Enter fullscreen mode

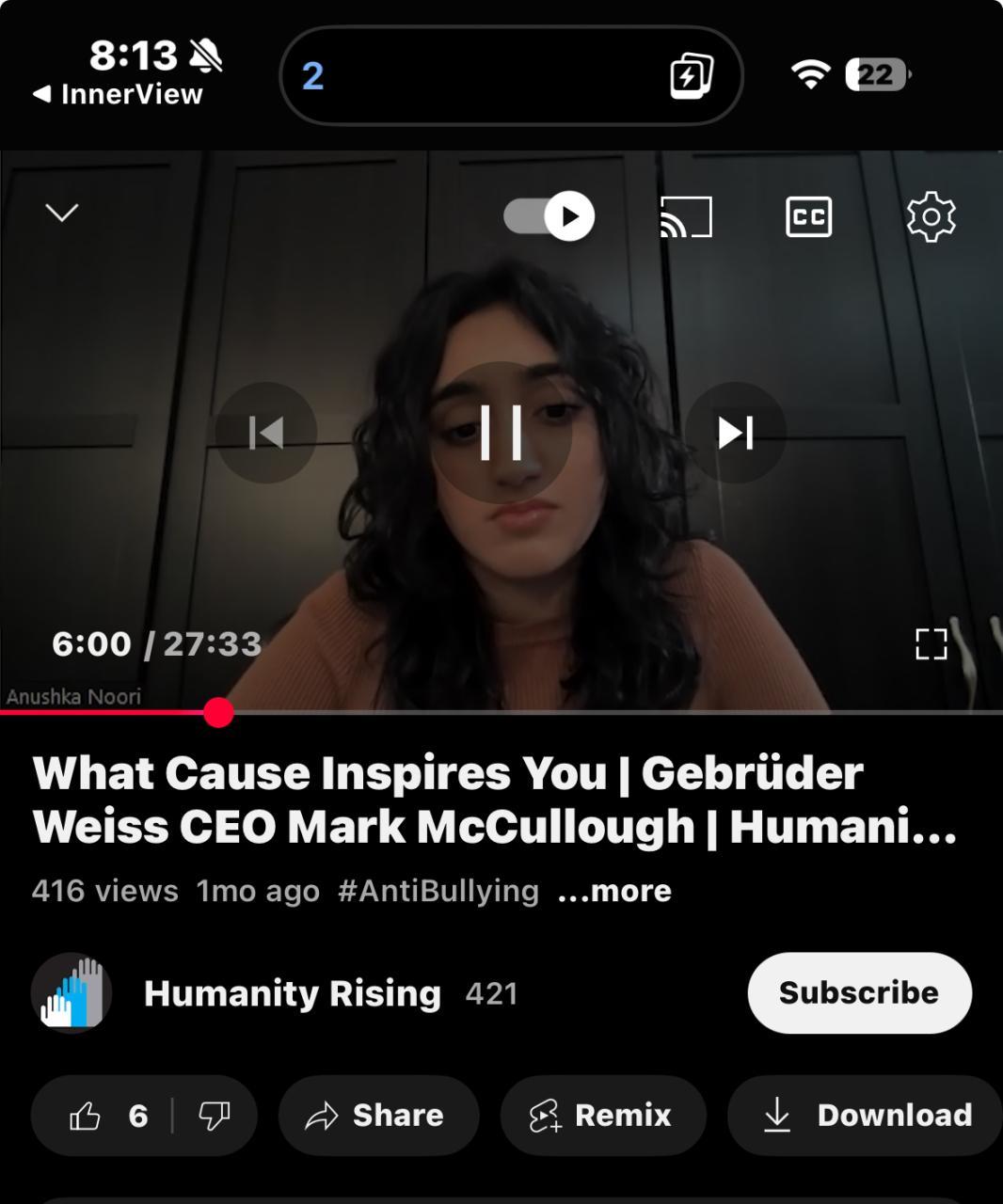click(931, 644)
